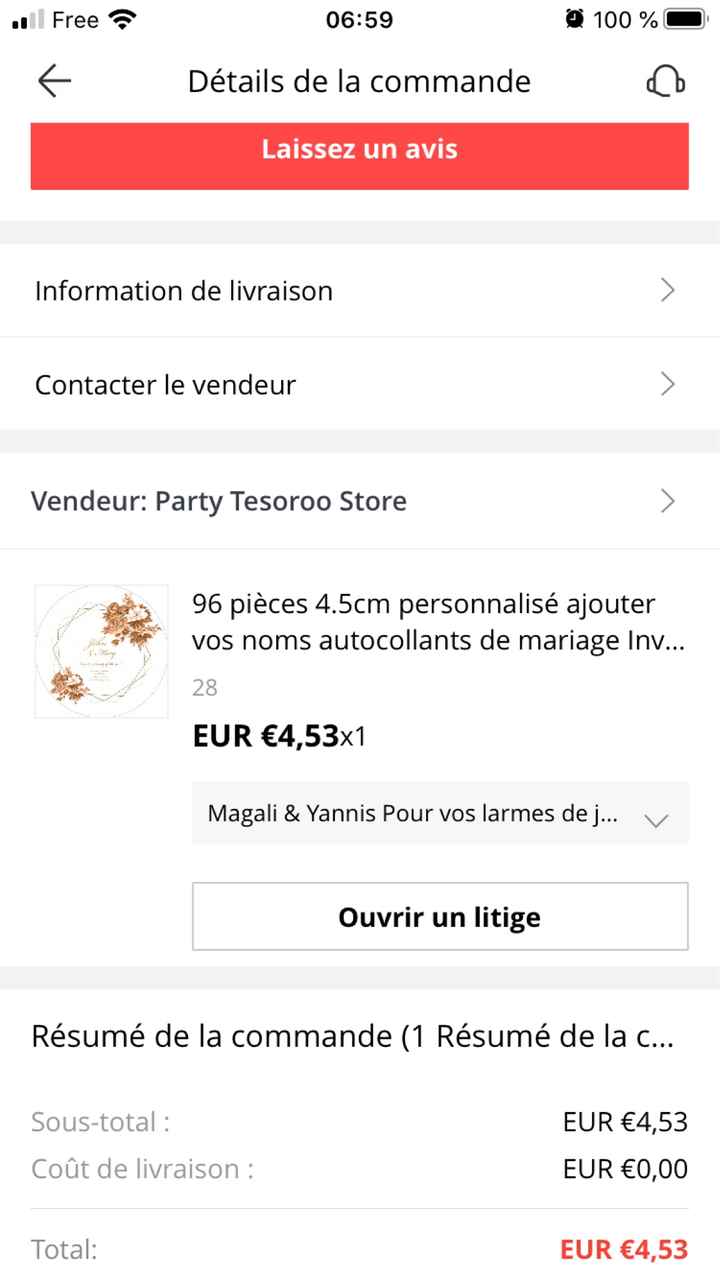Open customer support headset icon

tap(665, 81)
